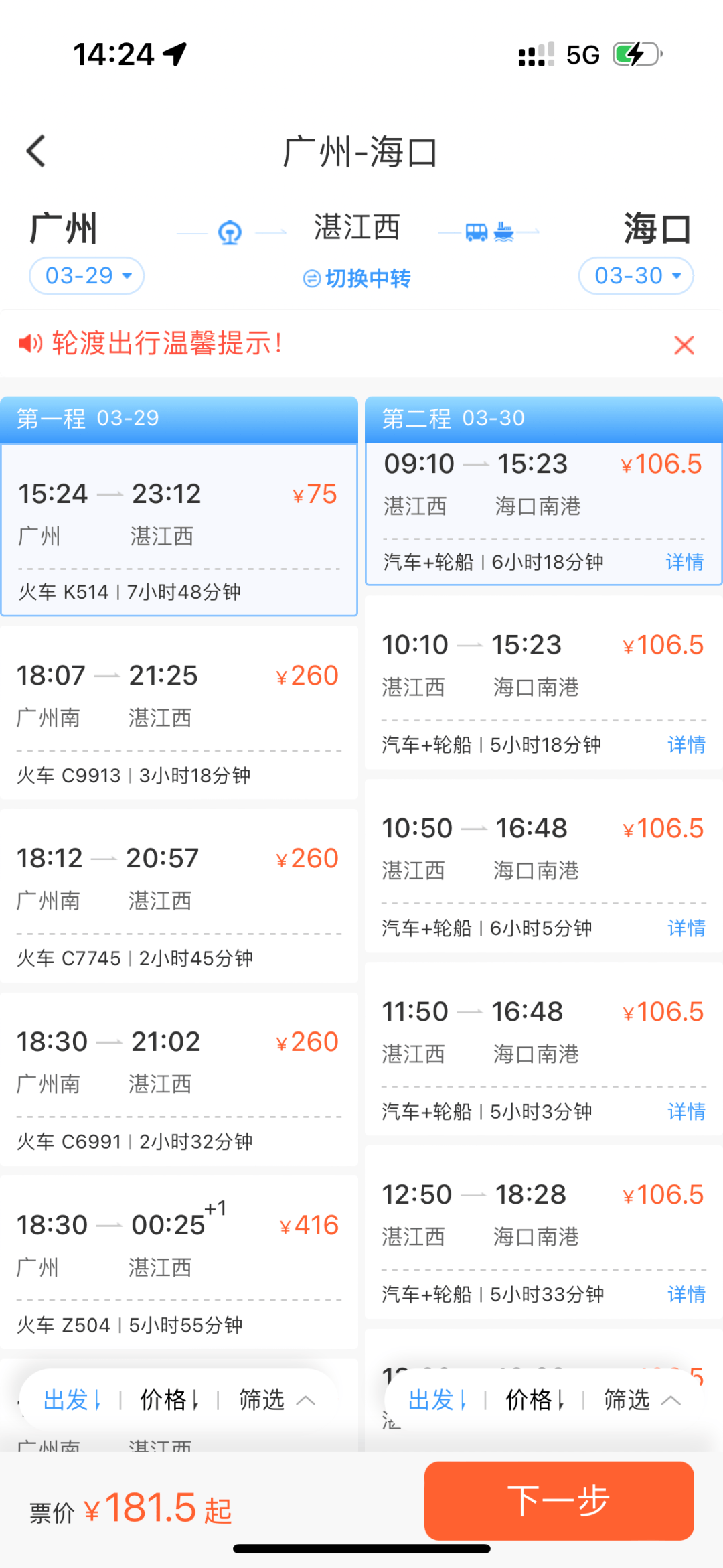723x1568 pixels.
Task: Go back using the top-left arrow
Action: pyautogui.click(x=36, y=151)
